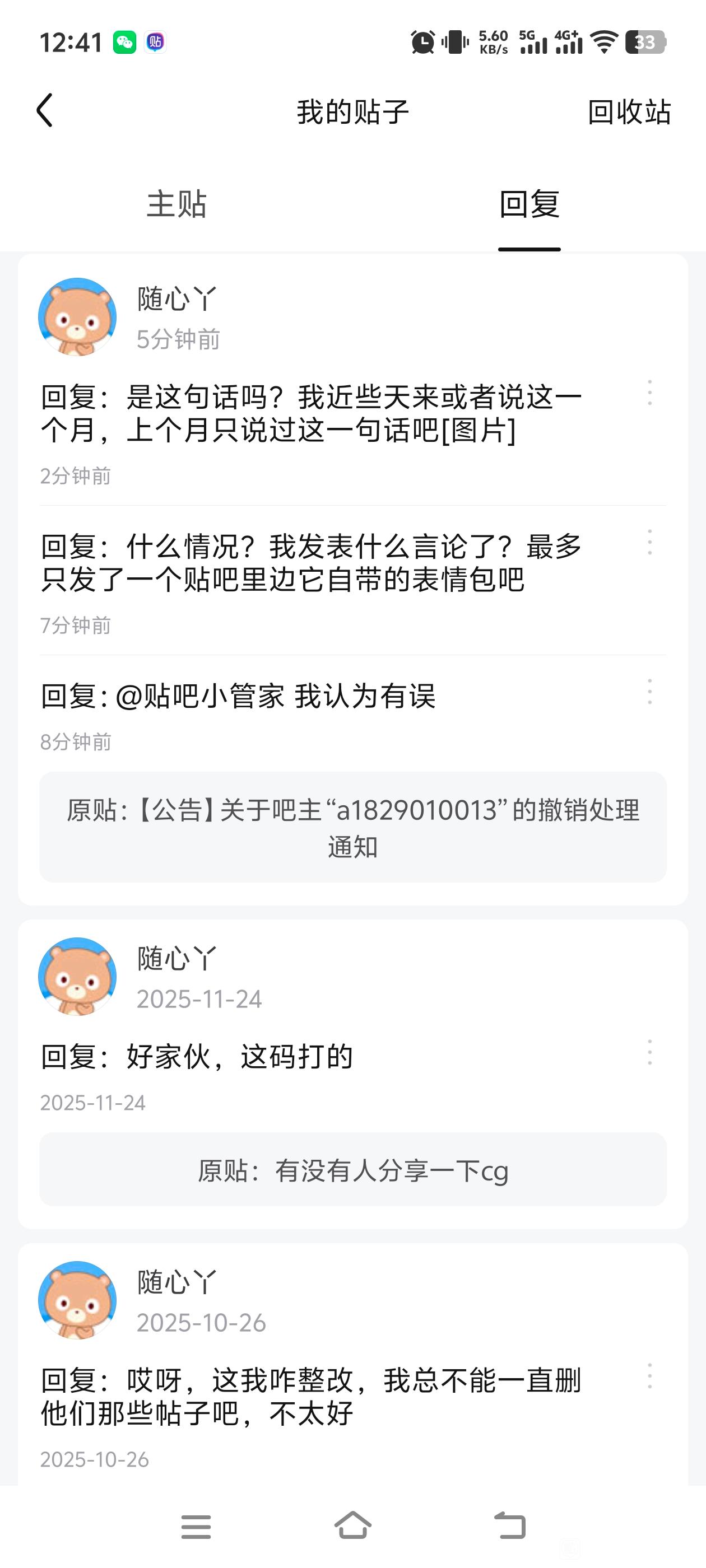View the reply "好家伙，这码打的"
Viewport: 706px width, 1568px height.
pyautogui.click(x=197, y=1057)
